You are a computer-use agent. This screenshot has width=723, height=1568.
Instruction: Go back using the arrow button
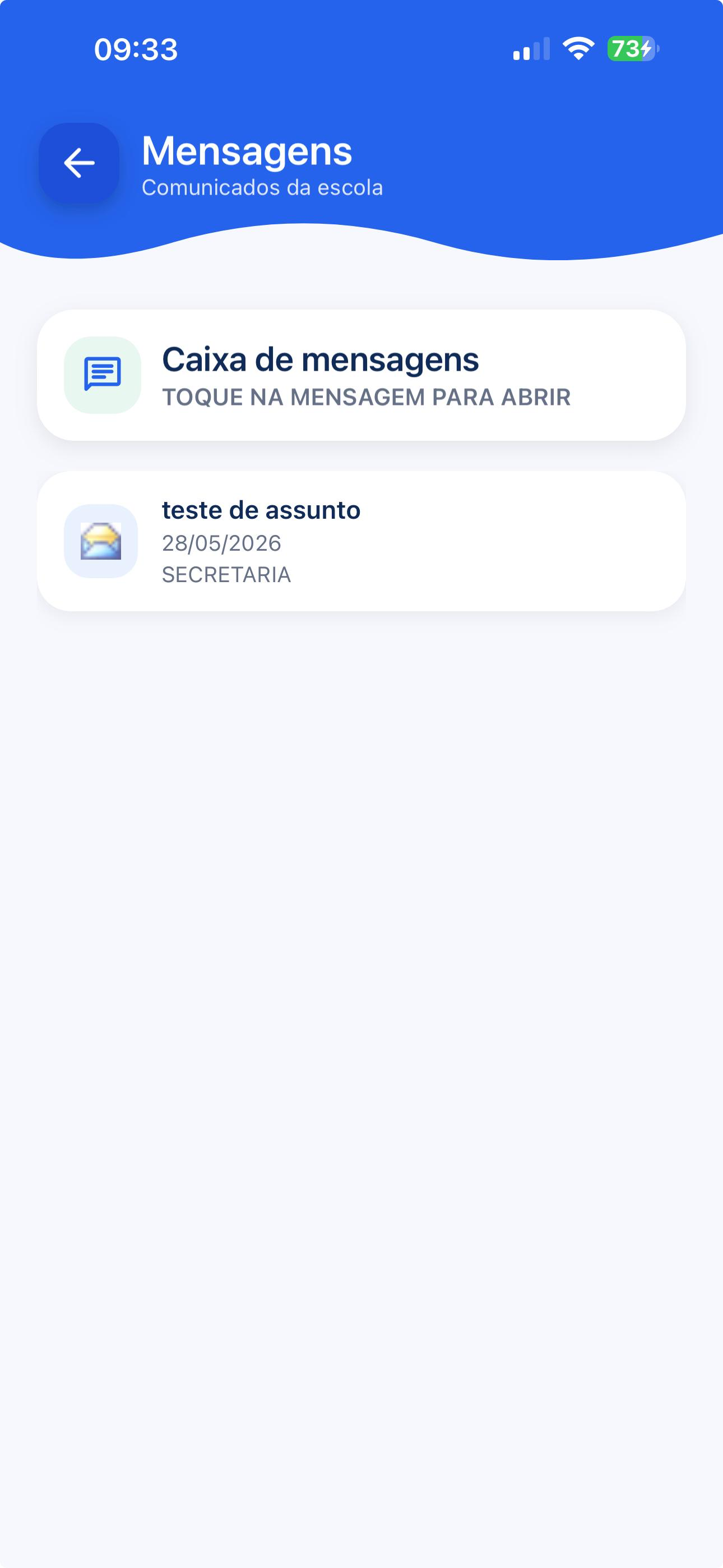click(79, 163)
